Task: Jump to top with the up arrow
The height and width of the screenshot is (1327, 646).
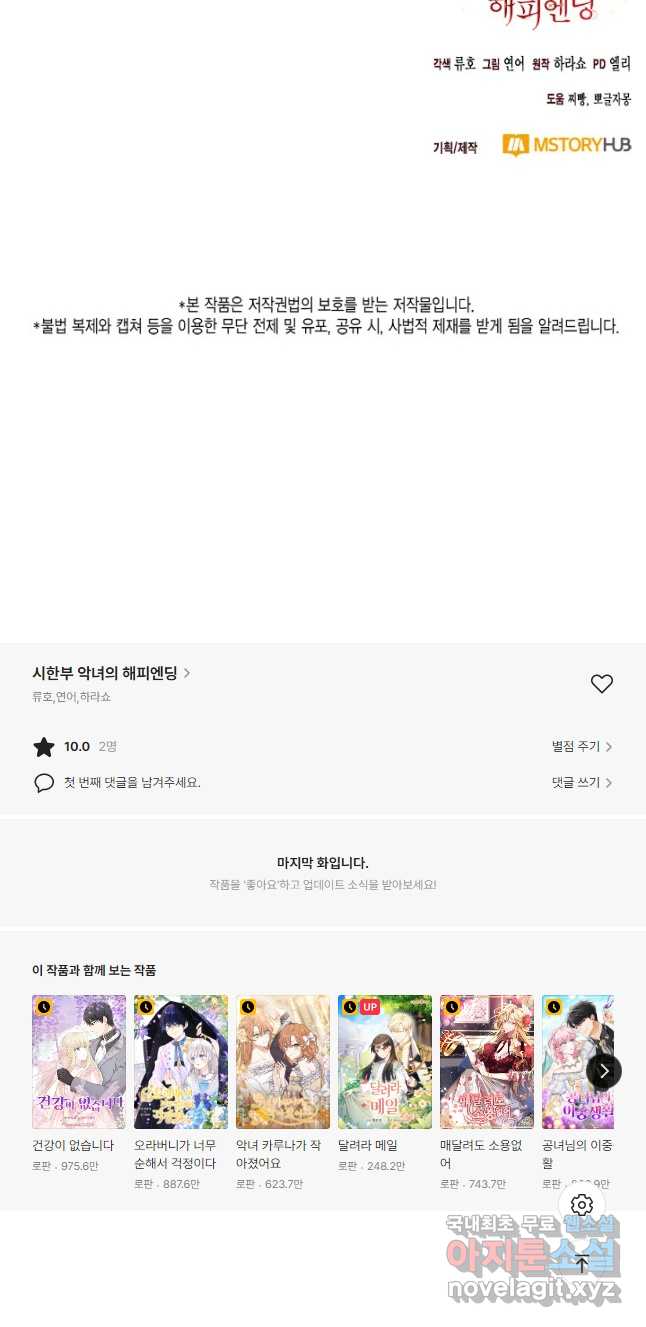Action: pyautogui.click(x=582, y=1264)
